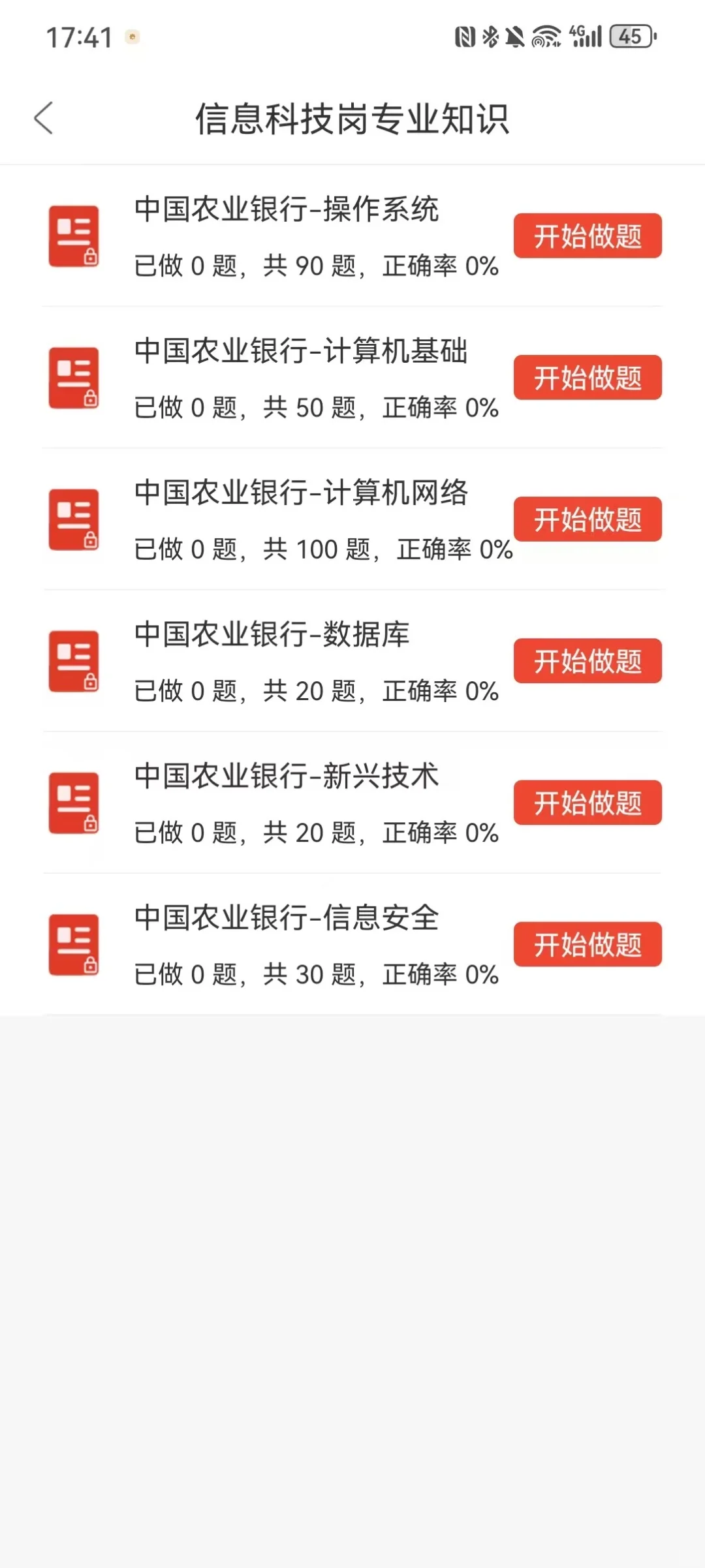Open the 中国农业银行-操作系统 row
Image resolution: width=705 pixels, height=1568 pixels.
287,210
